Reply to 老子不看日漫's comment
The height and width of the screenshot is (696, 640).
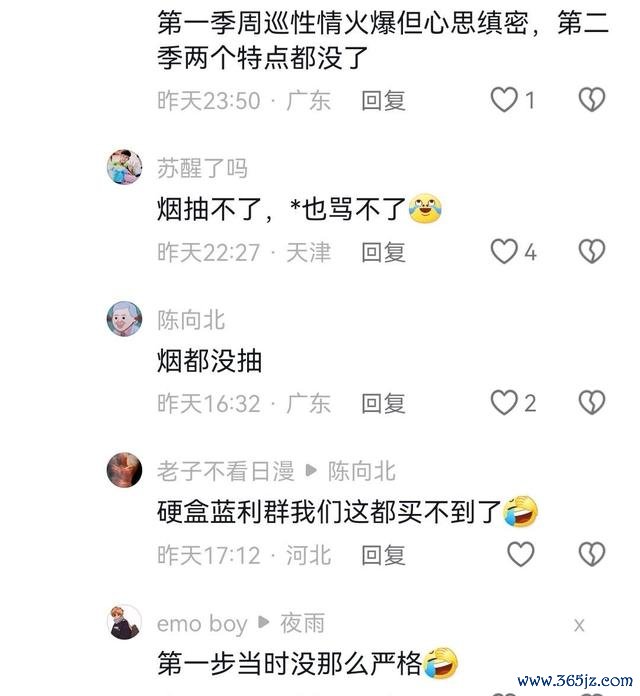383,554
